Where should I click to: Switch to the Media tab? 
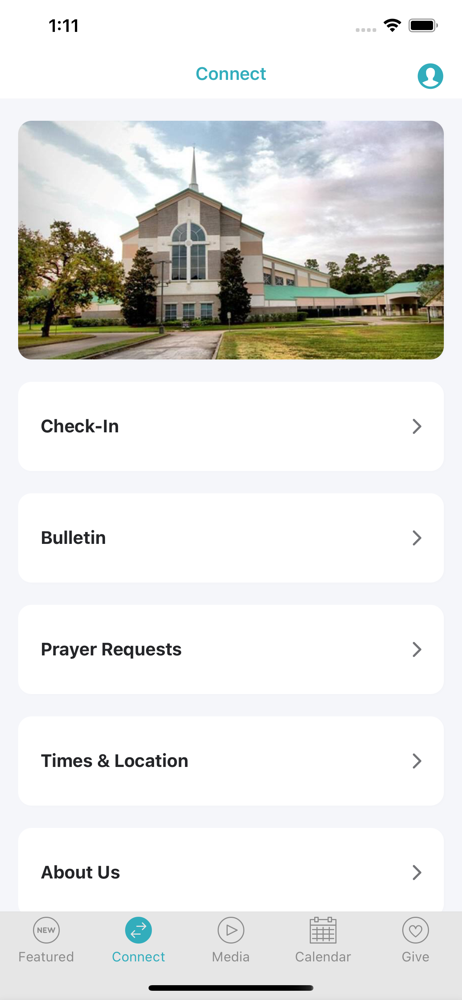(x=231, y=940)
